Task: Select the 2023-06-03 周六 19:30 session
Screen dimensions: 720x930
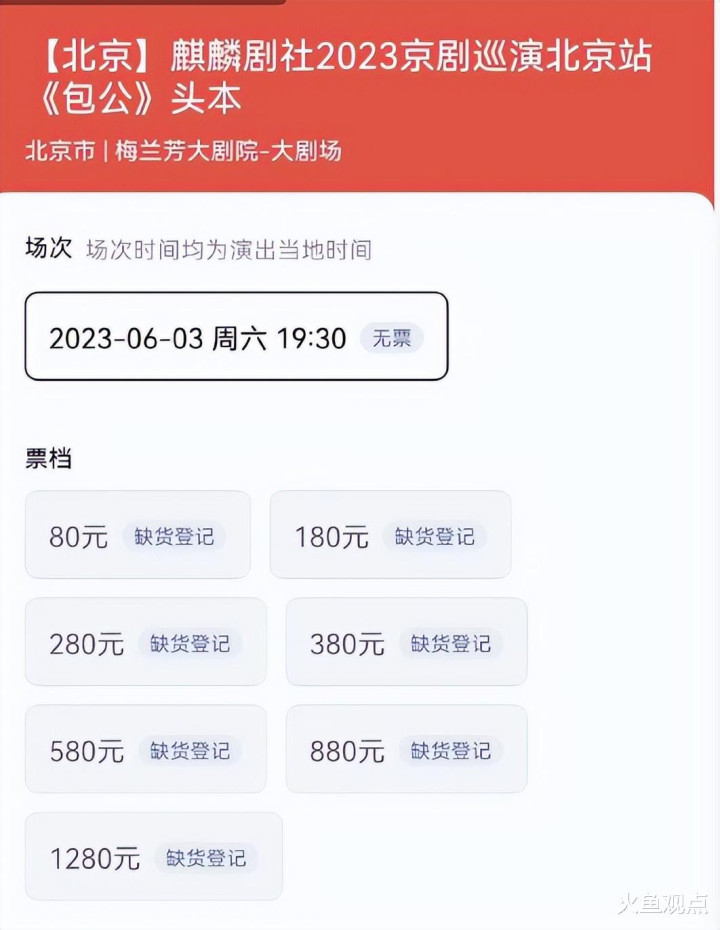Action: pos(236,337)
